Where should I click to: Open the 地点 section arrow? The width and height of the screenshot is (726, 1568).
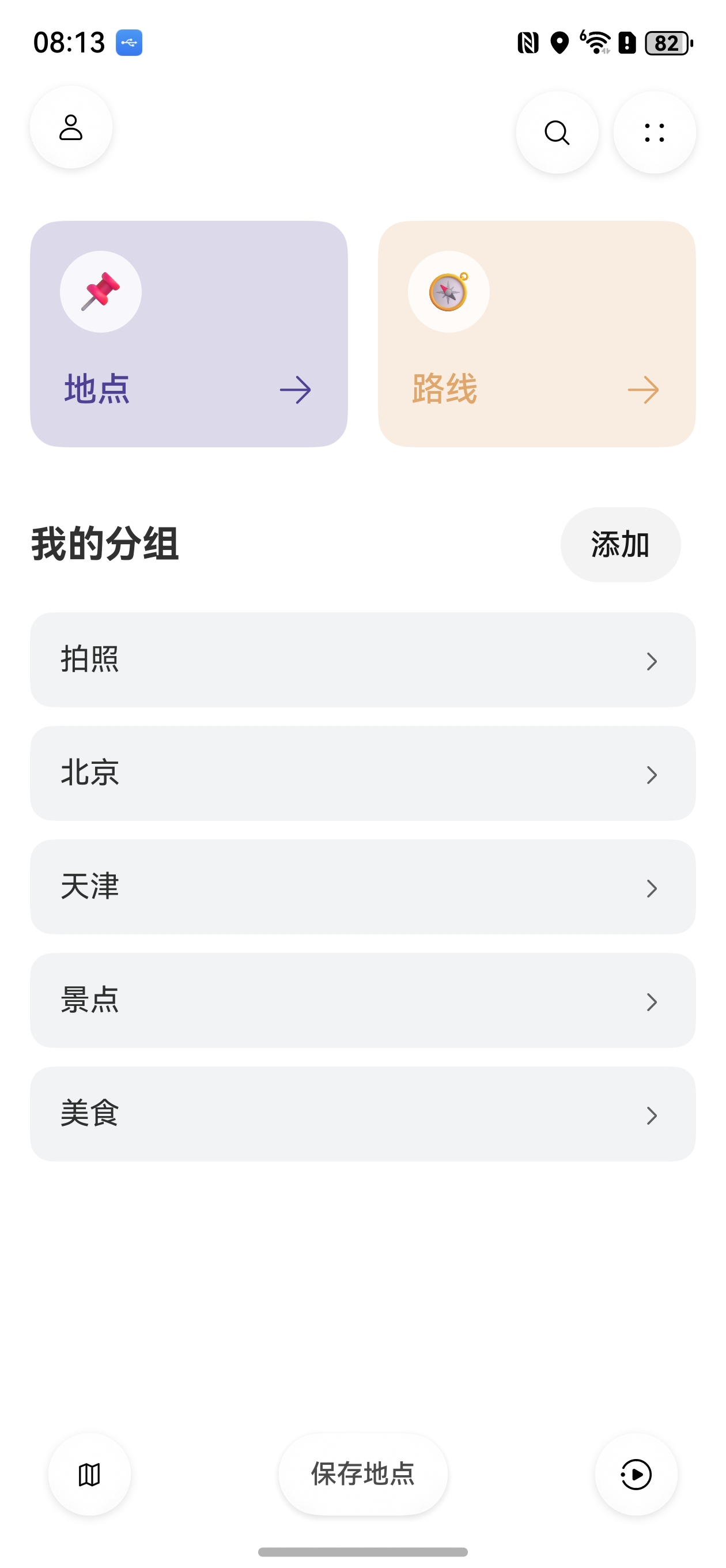point(296,390)
